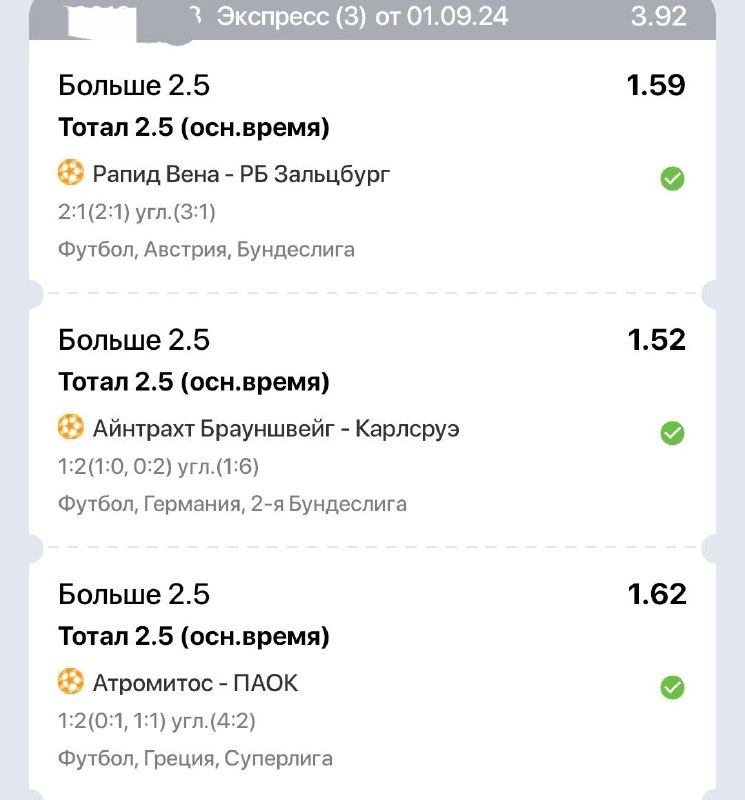Open the Рапид Вена - РБ Зальцбург match

coord(241,175)
